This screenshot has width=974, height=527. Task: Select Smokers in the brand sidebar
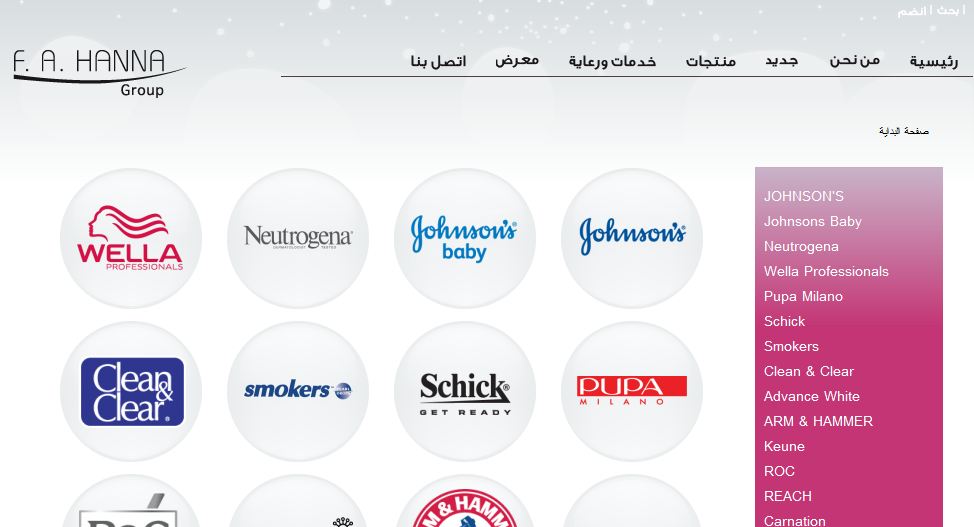pyautogui.click(x=791, y=346)
